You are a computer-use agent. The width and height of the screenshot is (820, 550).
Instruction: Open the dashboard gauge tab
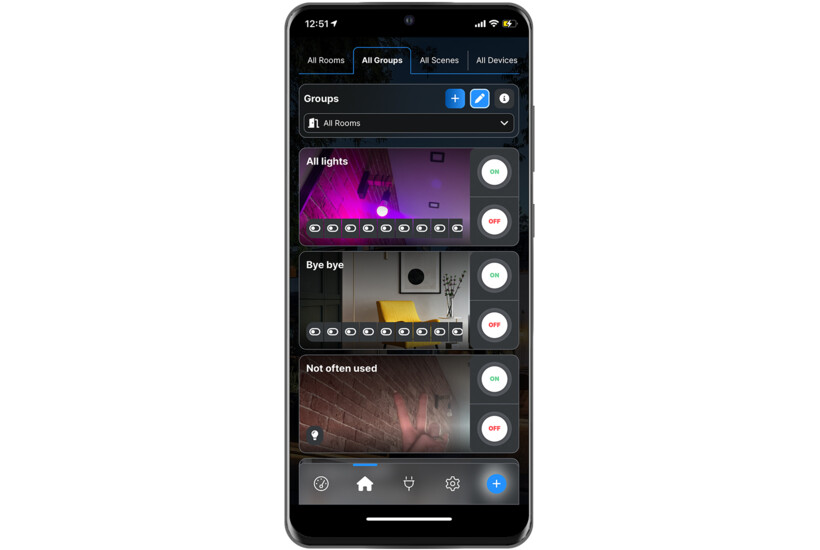coord(321,484)
